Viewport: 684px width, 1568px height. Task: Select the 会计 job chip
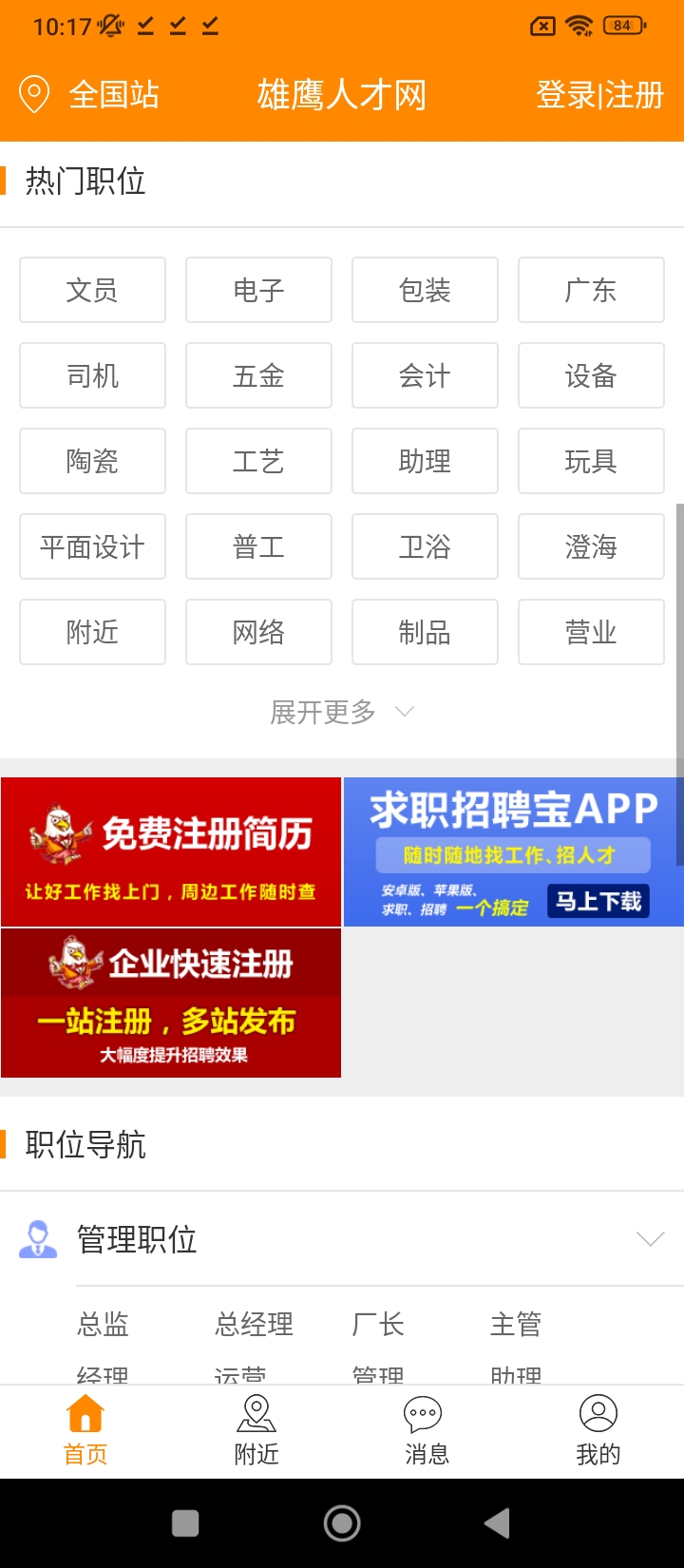425,375
